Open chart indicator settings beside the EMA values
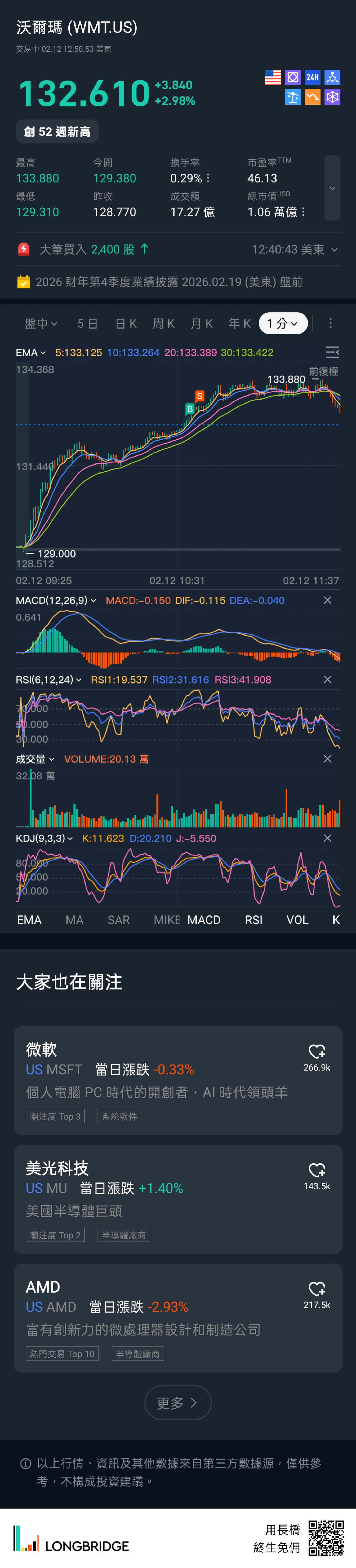 pyautogui.click(x=332, y=352)
